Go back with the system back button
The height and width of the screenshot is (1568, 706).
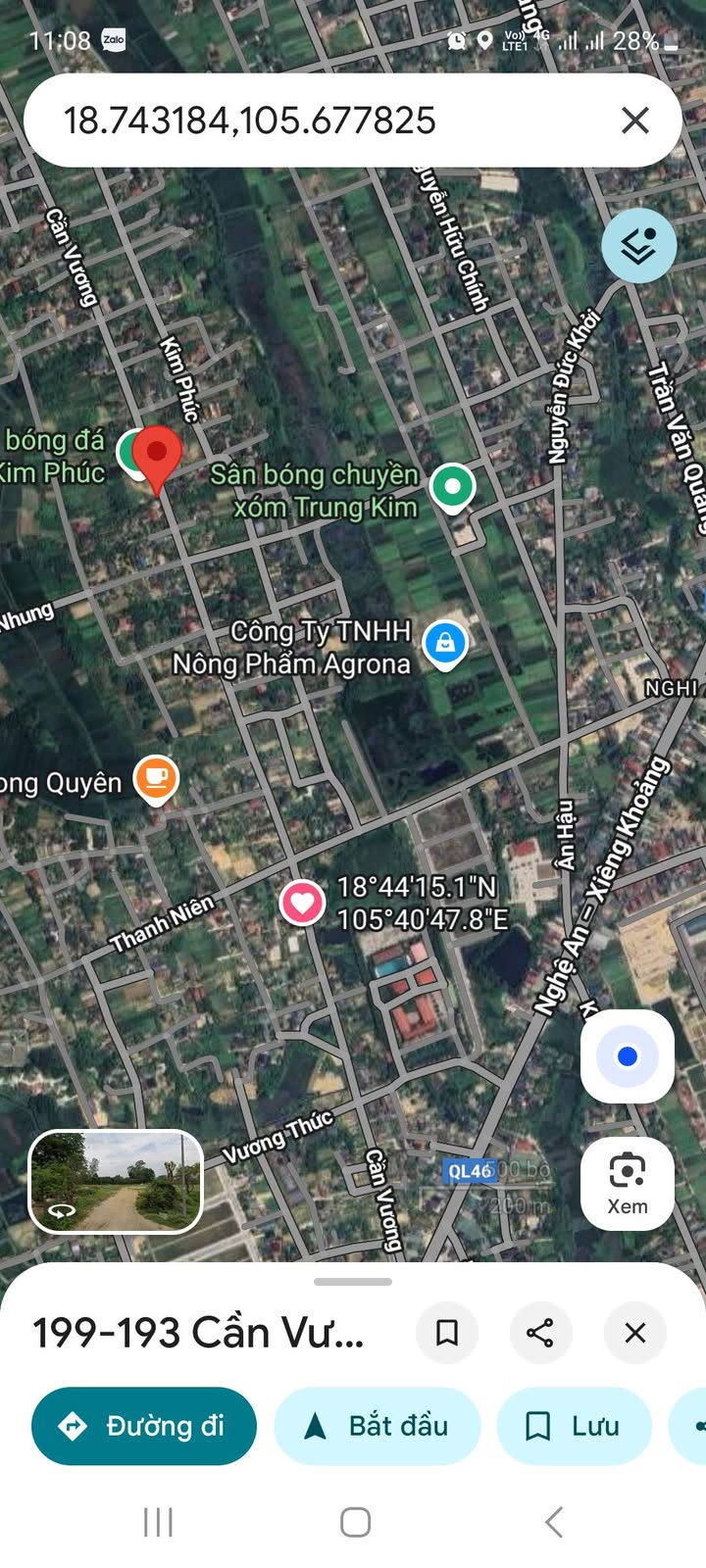[x=554, y=1522]
